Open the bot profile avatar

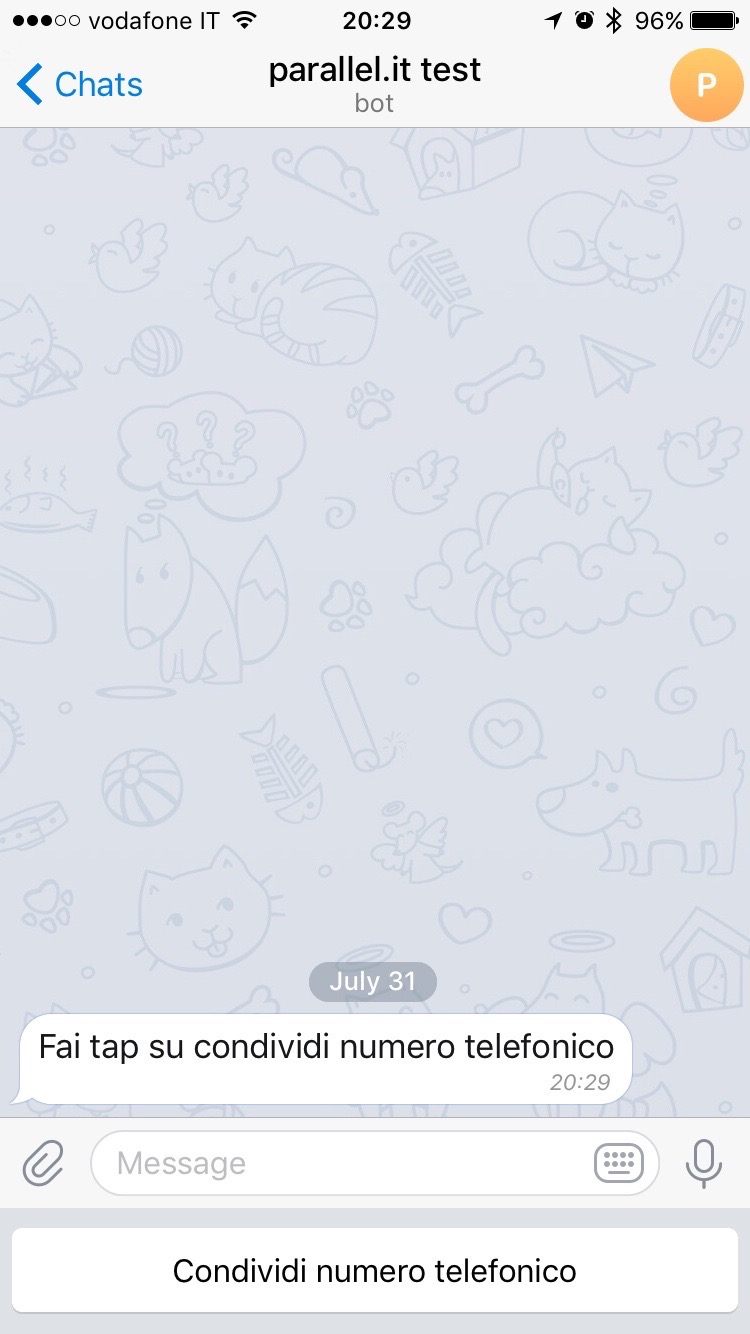[x=707, y=85]
